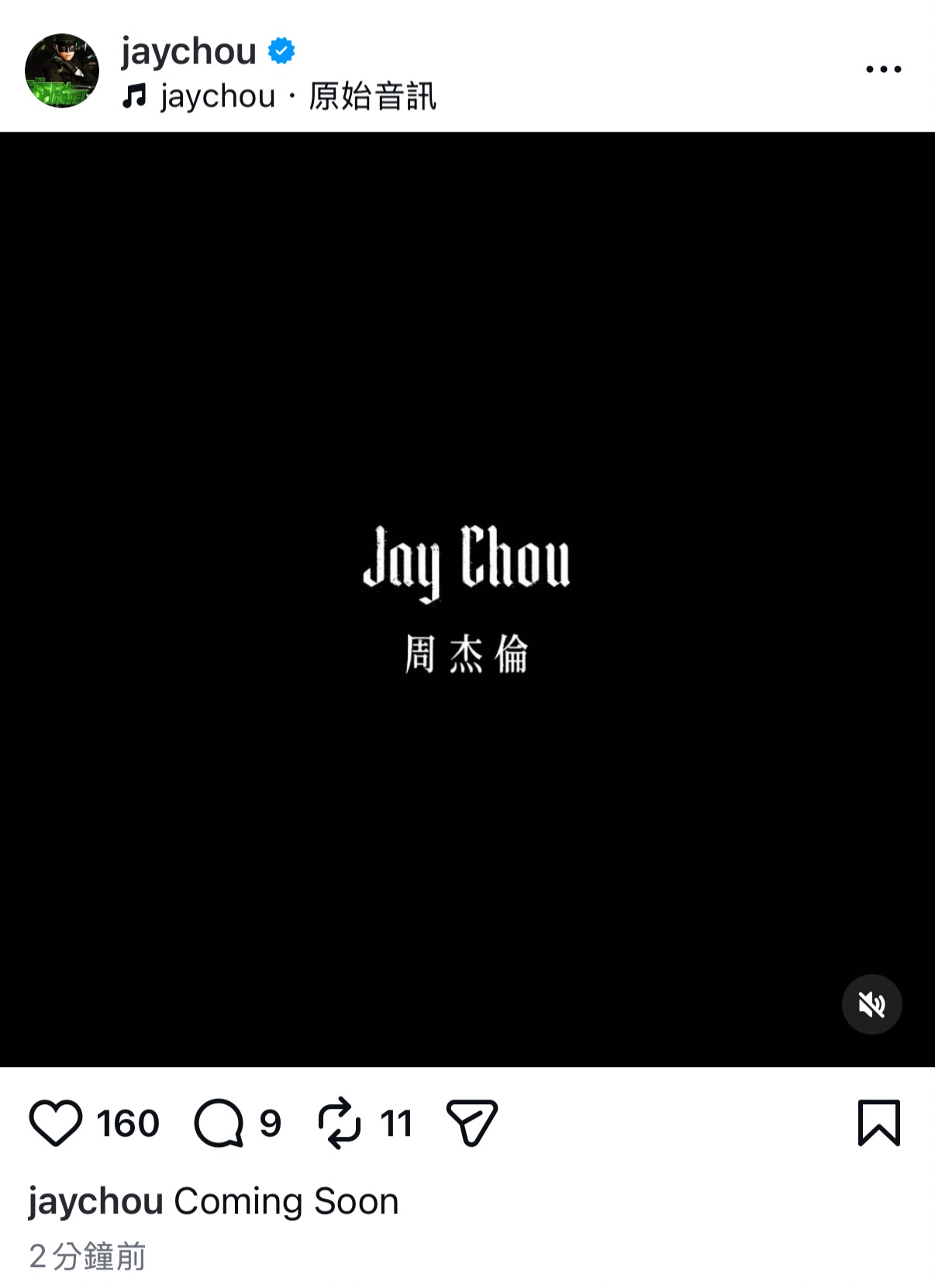Unmute the video audio
The image size is (935, 1288).
[x=871, y=1003]
